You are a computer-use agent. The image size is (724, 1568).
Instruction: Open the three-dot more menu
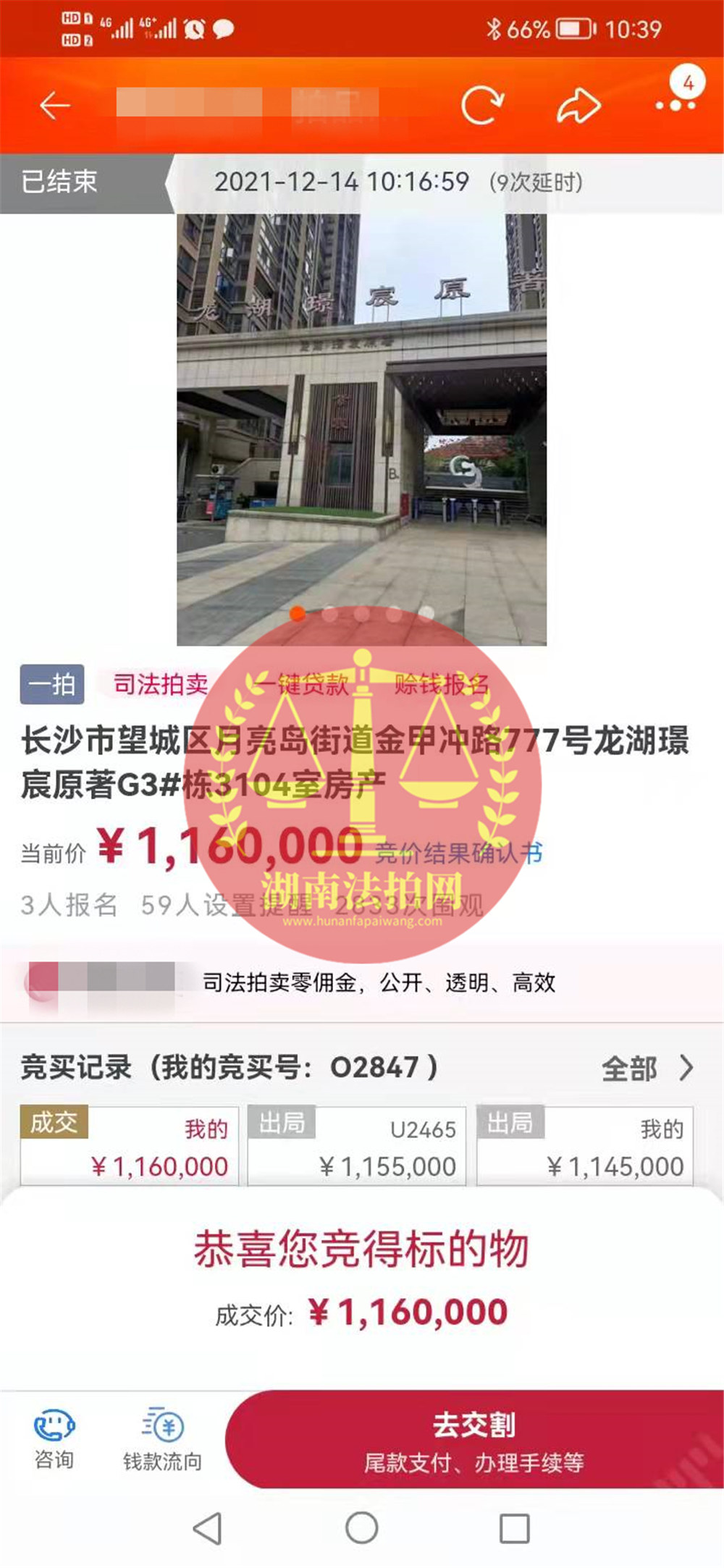tap(675, 106)
